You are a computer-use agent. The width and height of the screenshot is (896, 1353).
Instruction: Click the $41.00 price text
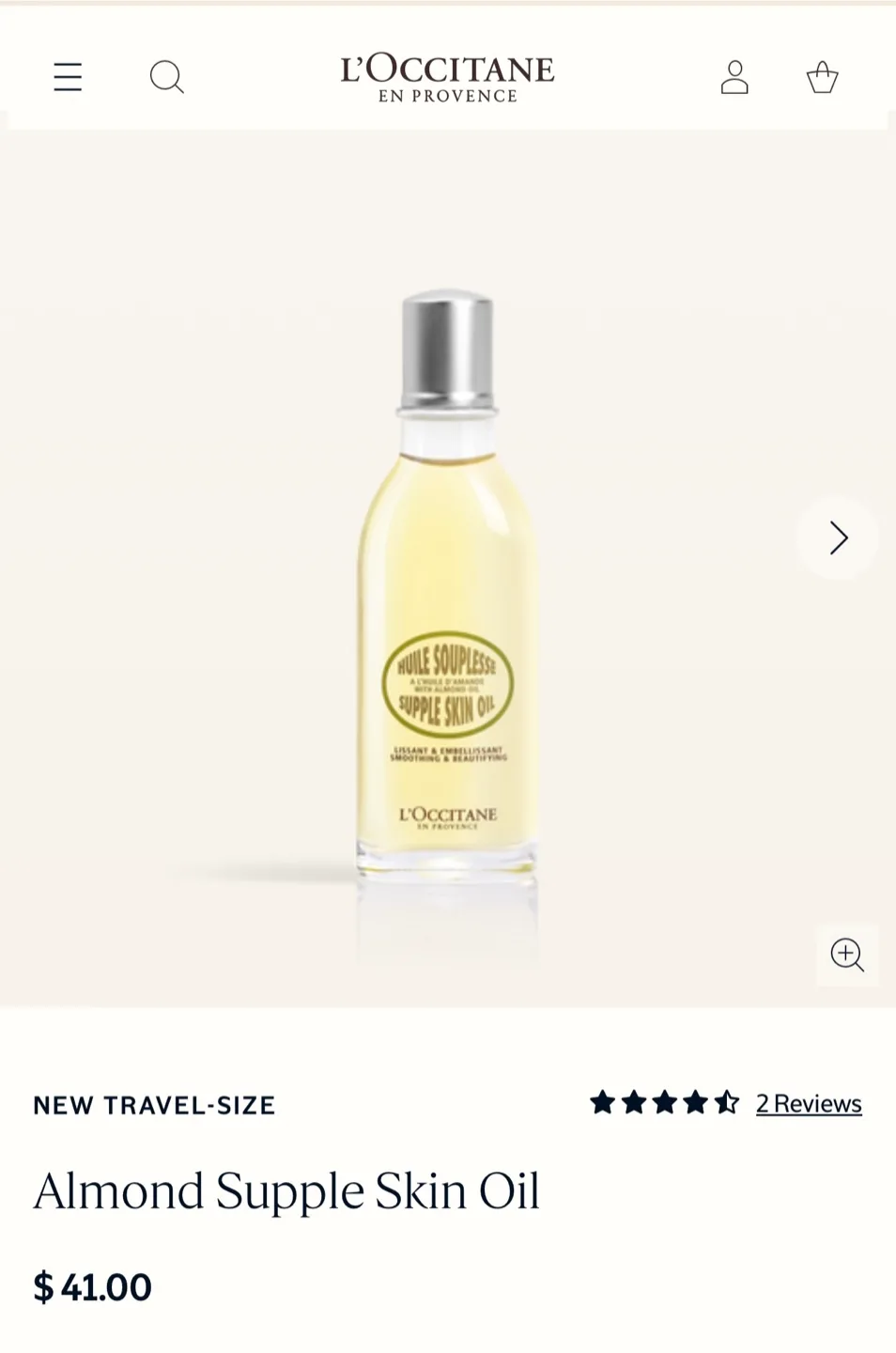[x=91, y=1286]
